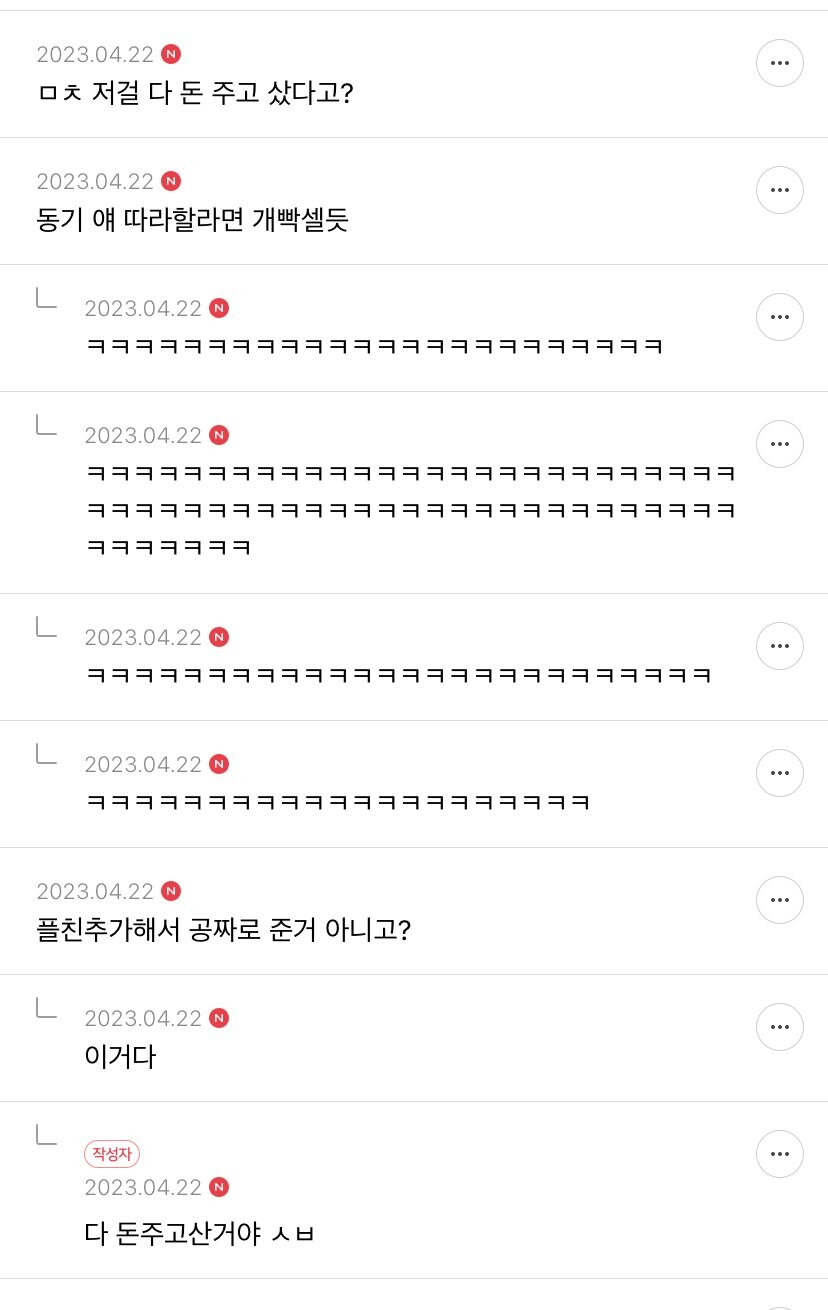This screenshot has height=1310, width=828.
Task: Open the three-dot menu beside '동기 얘 따라할라면 개빡셀듯'
Action: [780, 190]
